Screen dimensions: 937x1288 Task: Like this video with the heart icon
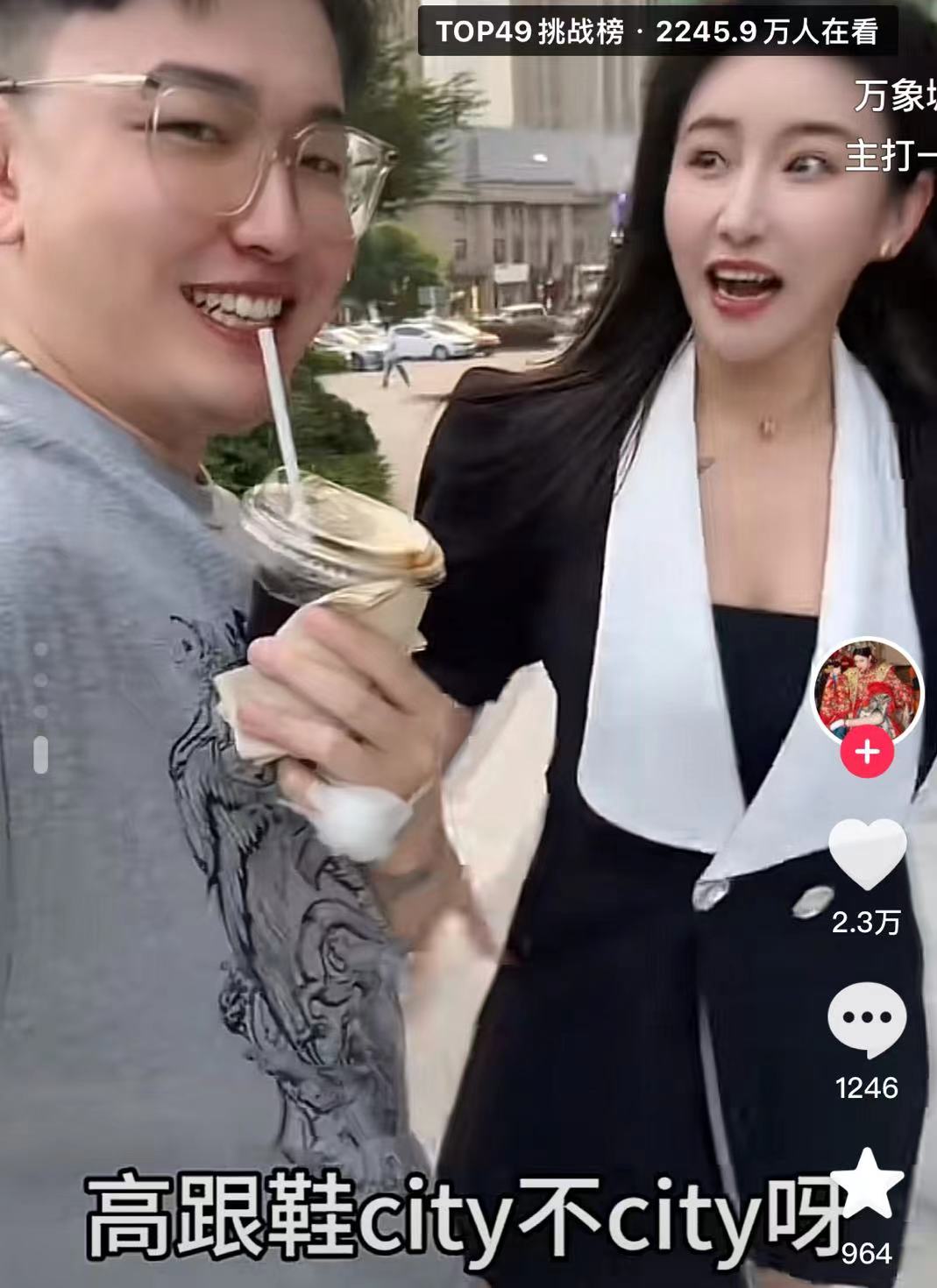pyautogui.click(x=867, y=855)
